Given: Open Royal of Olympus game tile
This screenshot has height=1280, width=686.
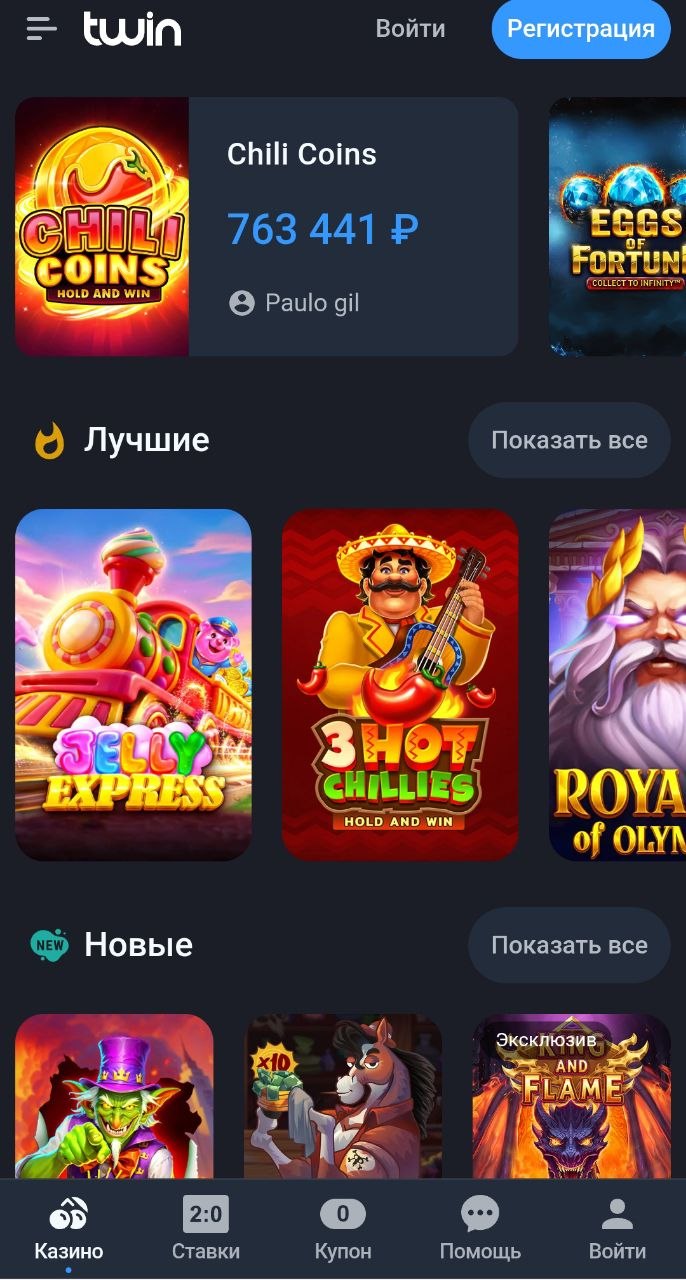Looking at the screenshot, I should point(618,685).
